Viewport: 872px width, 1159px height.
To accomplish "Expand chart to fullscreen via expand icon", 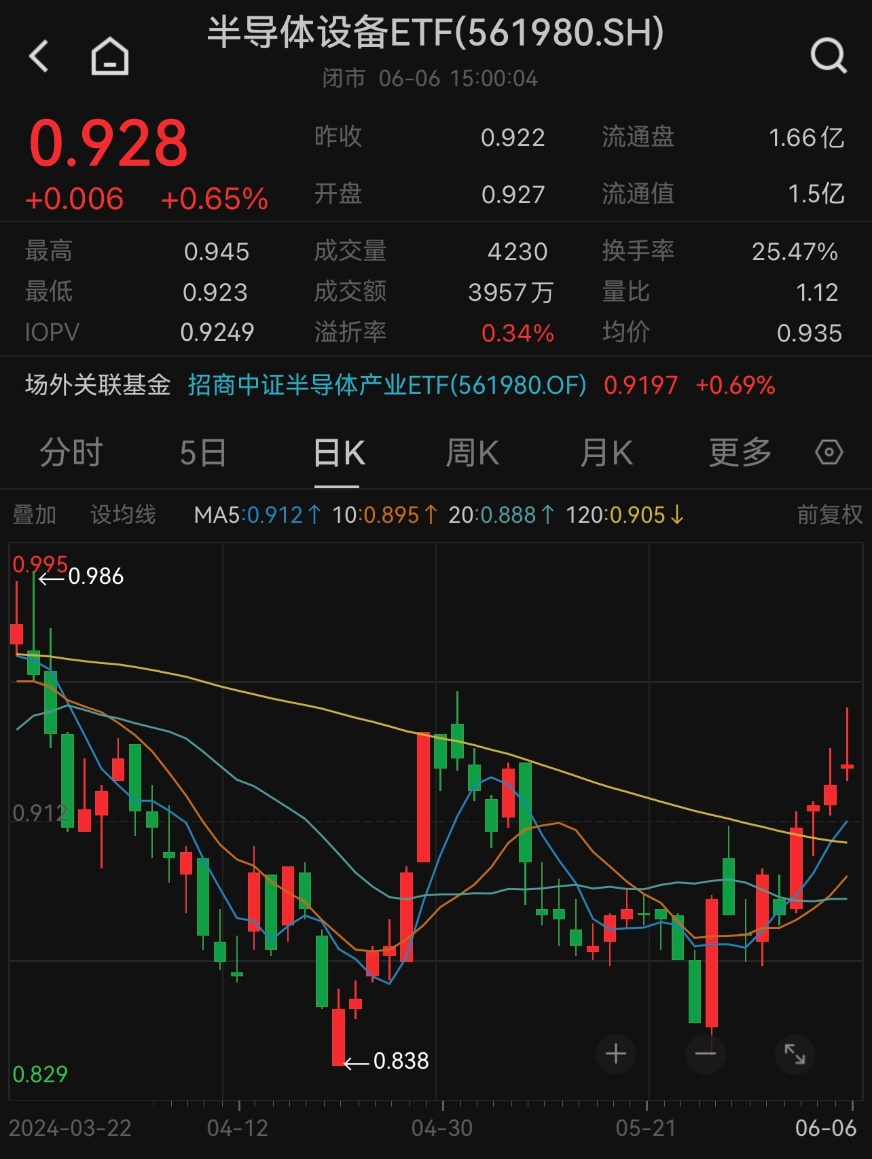I will pyautogui.click(x=794, y=1053).
